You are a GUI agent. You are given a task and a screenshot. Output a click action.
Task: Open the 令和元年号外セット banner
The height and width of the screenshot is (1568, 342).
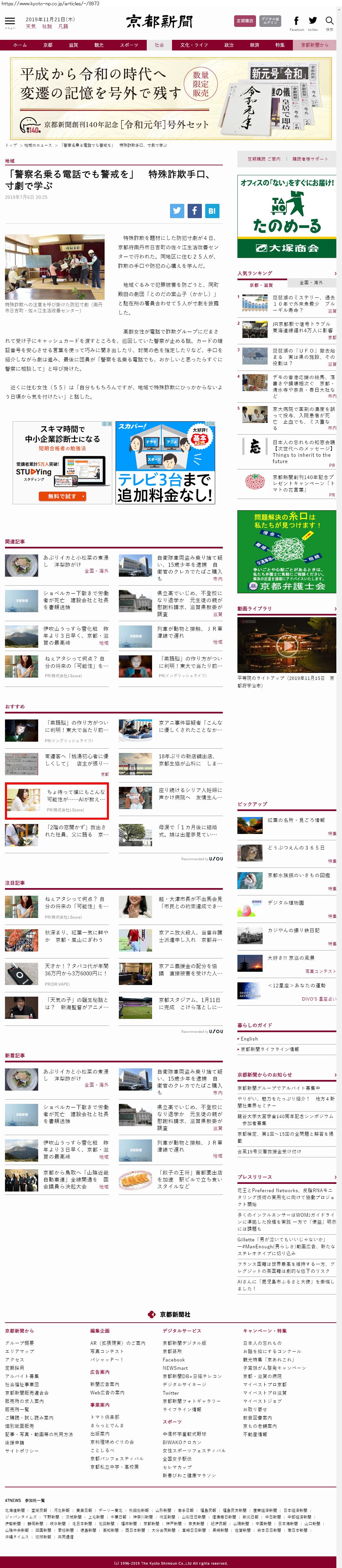click(x=171, y=98)
